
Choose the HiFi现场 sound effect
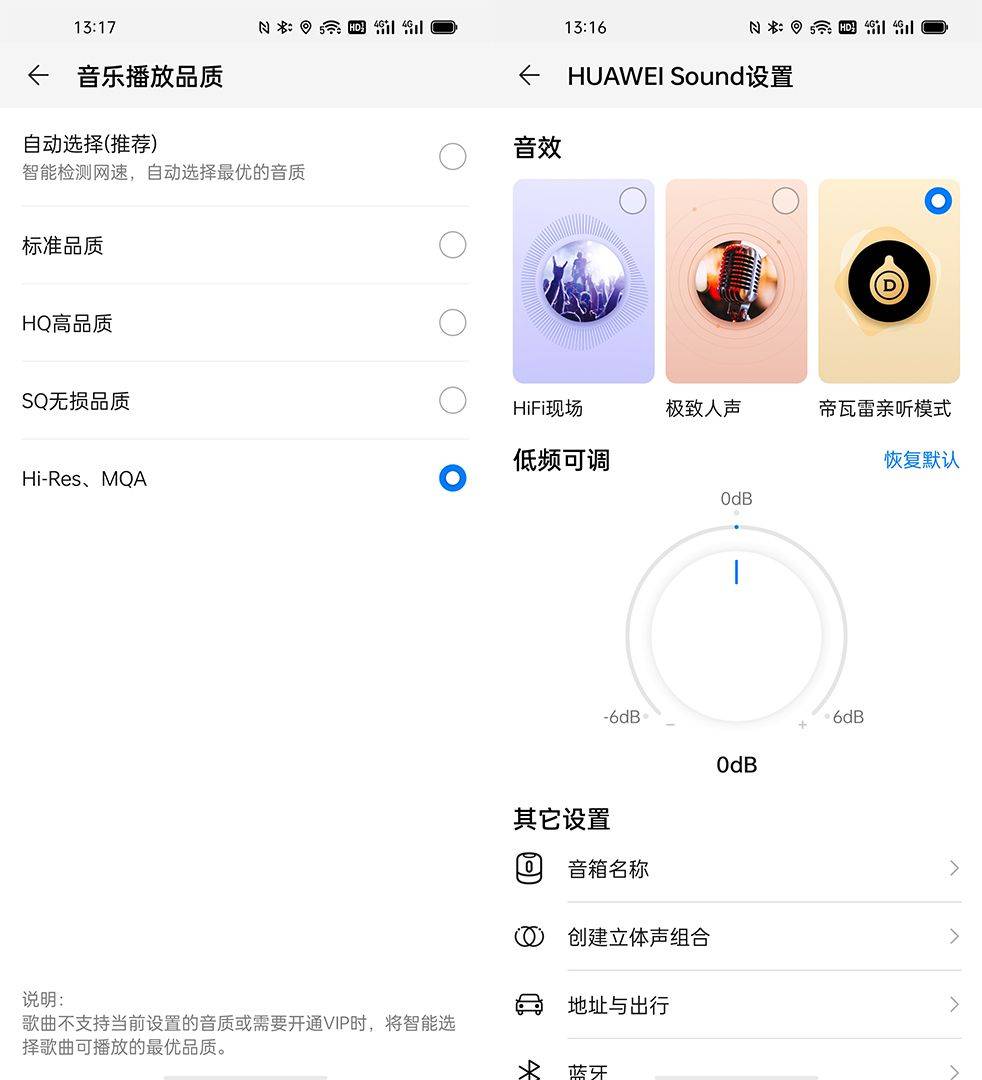click(583, 282)
